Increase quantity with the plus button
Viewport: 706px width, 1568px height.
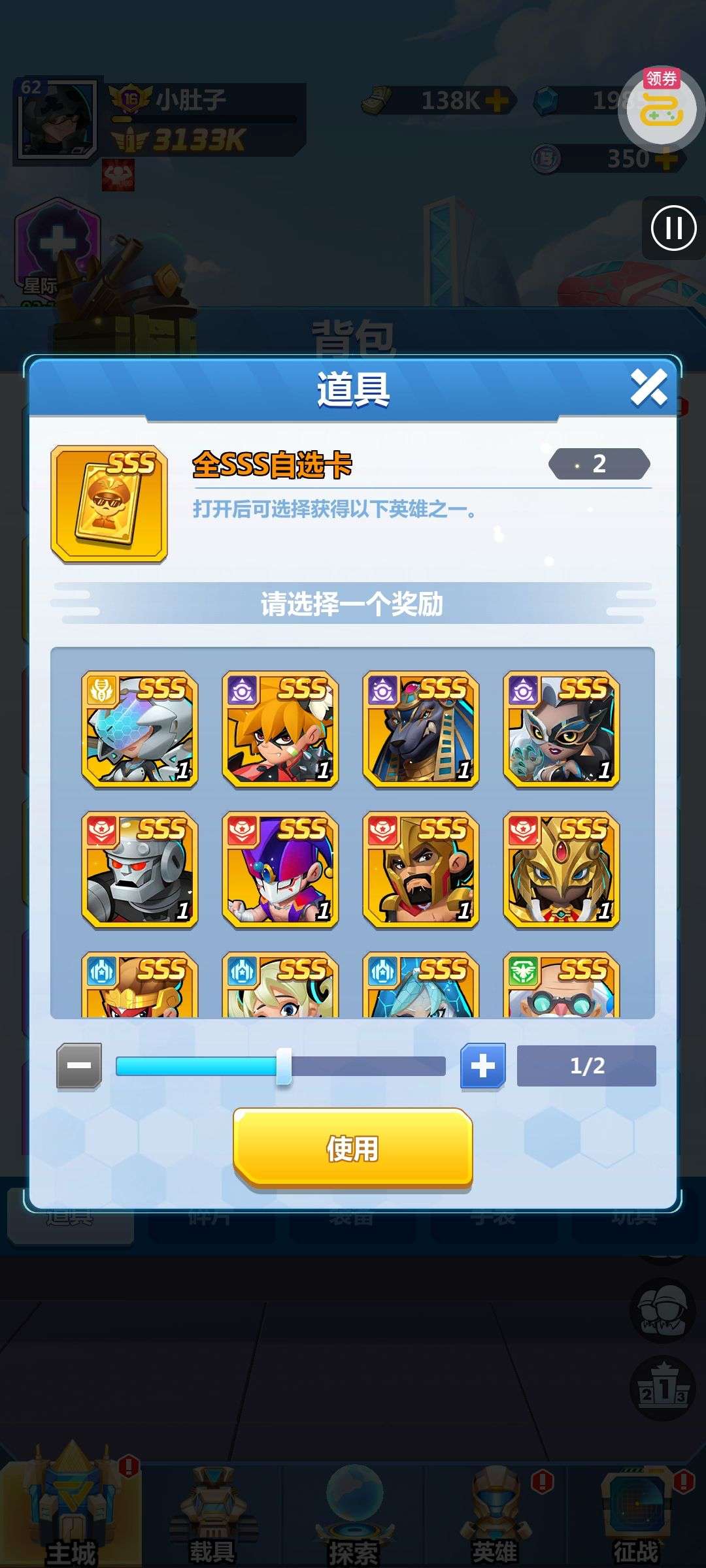(x=483, y=1066)
